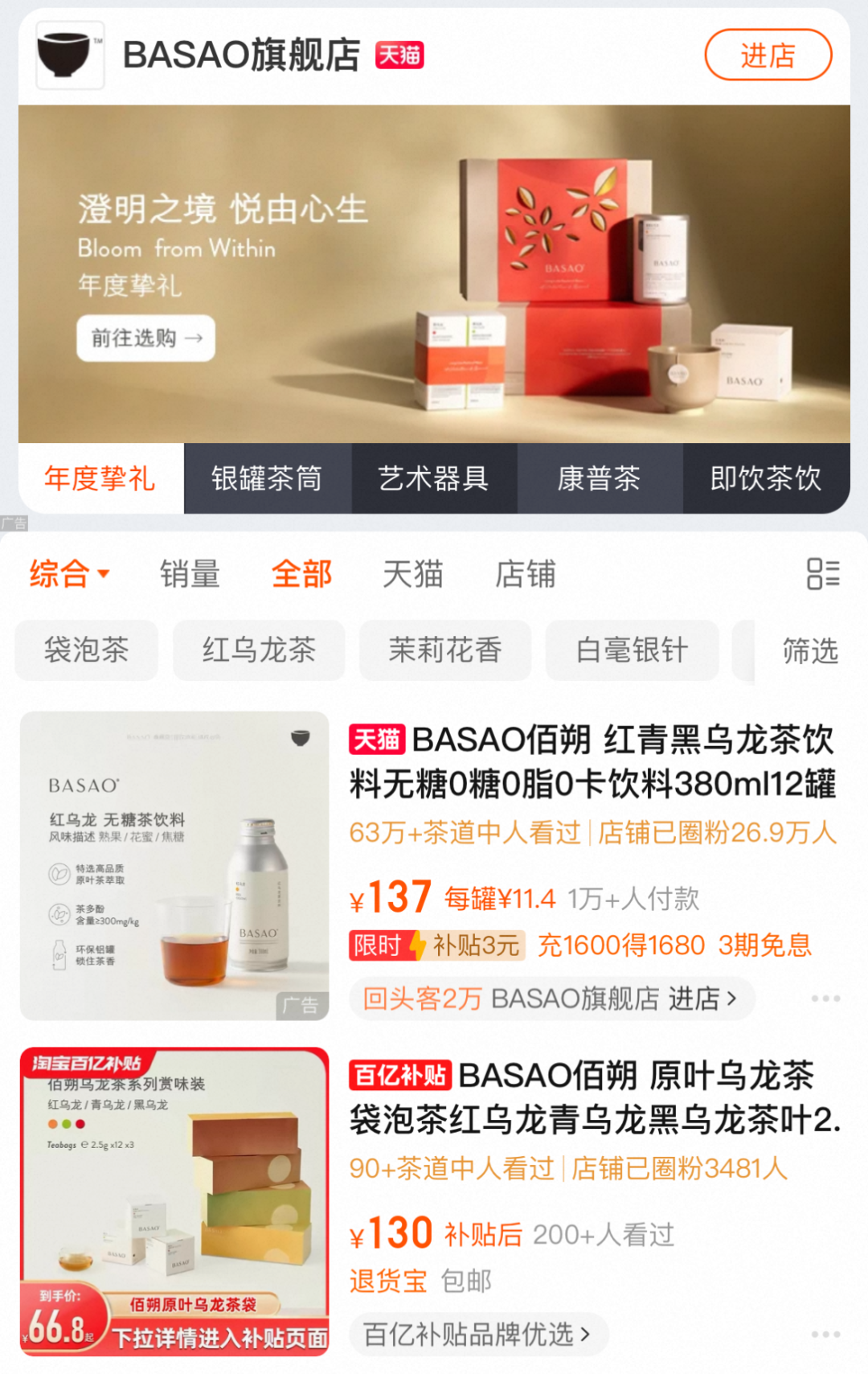Viewport: 868px width, 1374px height.
Task: Click the 进店 button at top right
Action: [x=768, y=55]
